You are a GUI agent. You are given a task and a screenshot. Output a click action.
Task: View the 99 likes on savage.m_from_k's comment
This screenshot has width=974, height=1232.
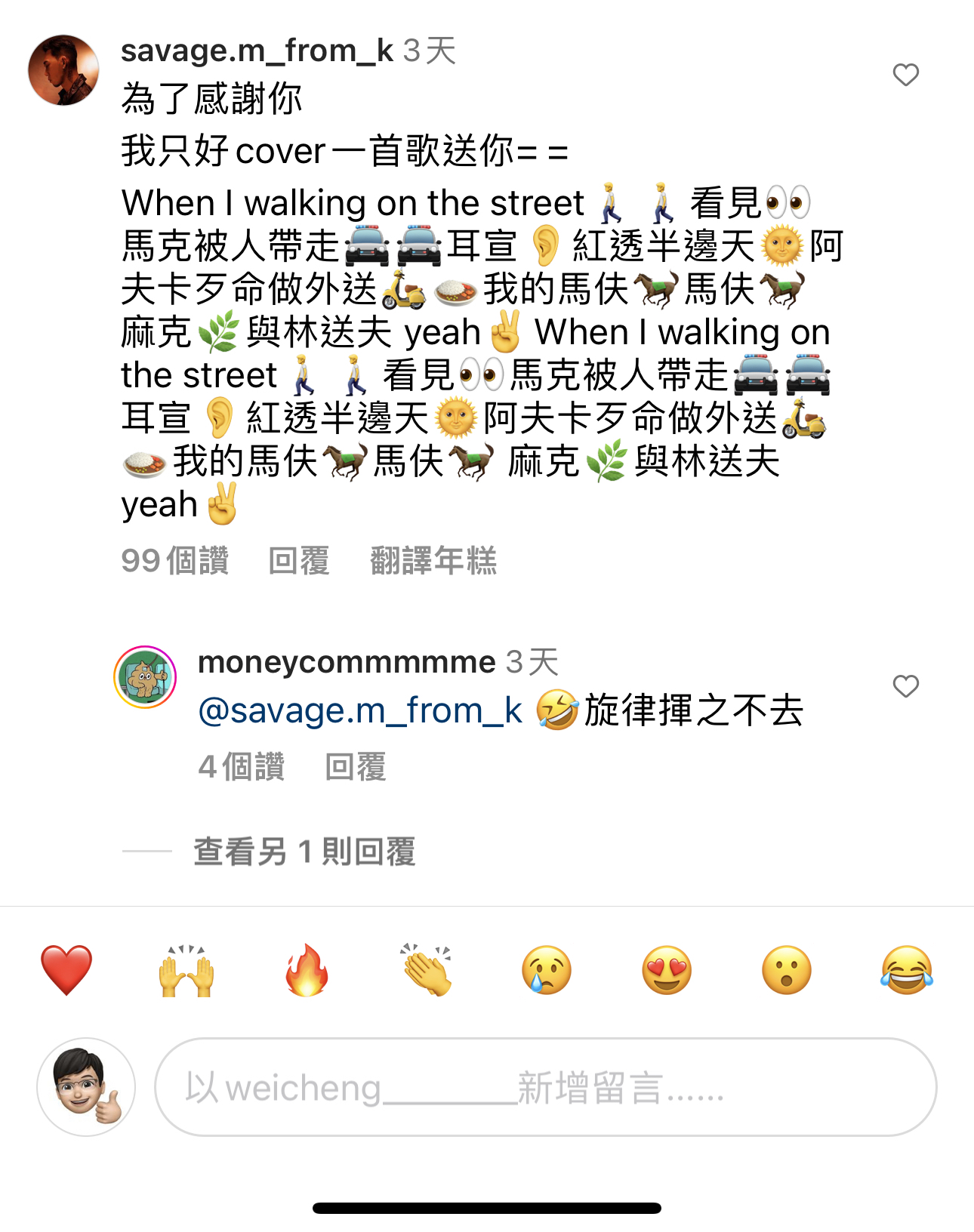(175, 561)
